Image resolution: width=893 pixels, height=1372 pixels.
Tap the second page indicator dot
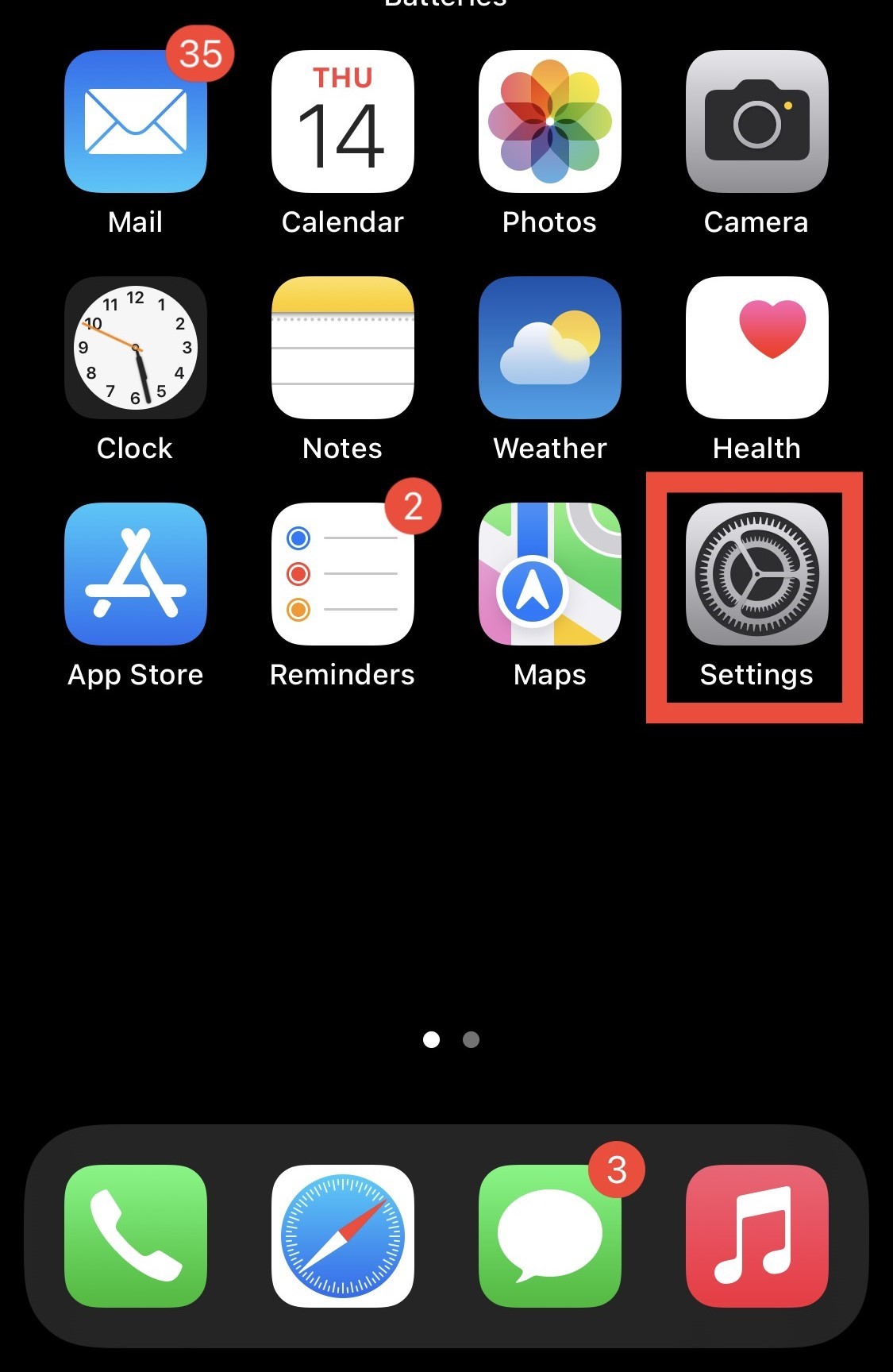tap(472, 1039)
